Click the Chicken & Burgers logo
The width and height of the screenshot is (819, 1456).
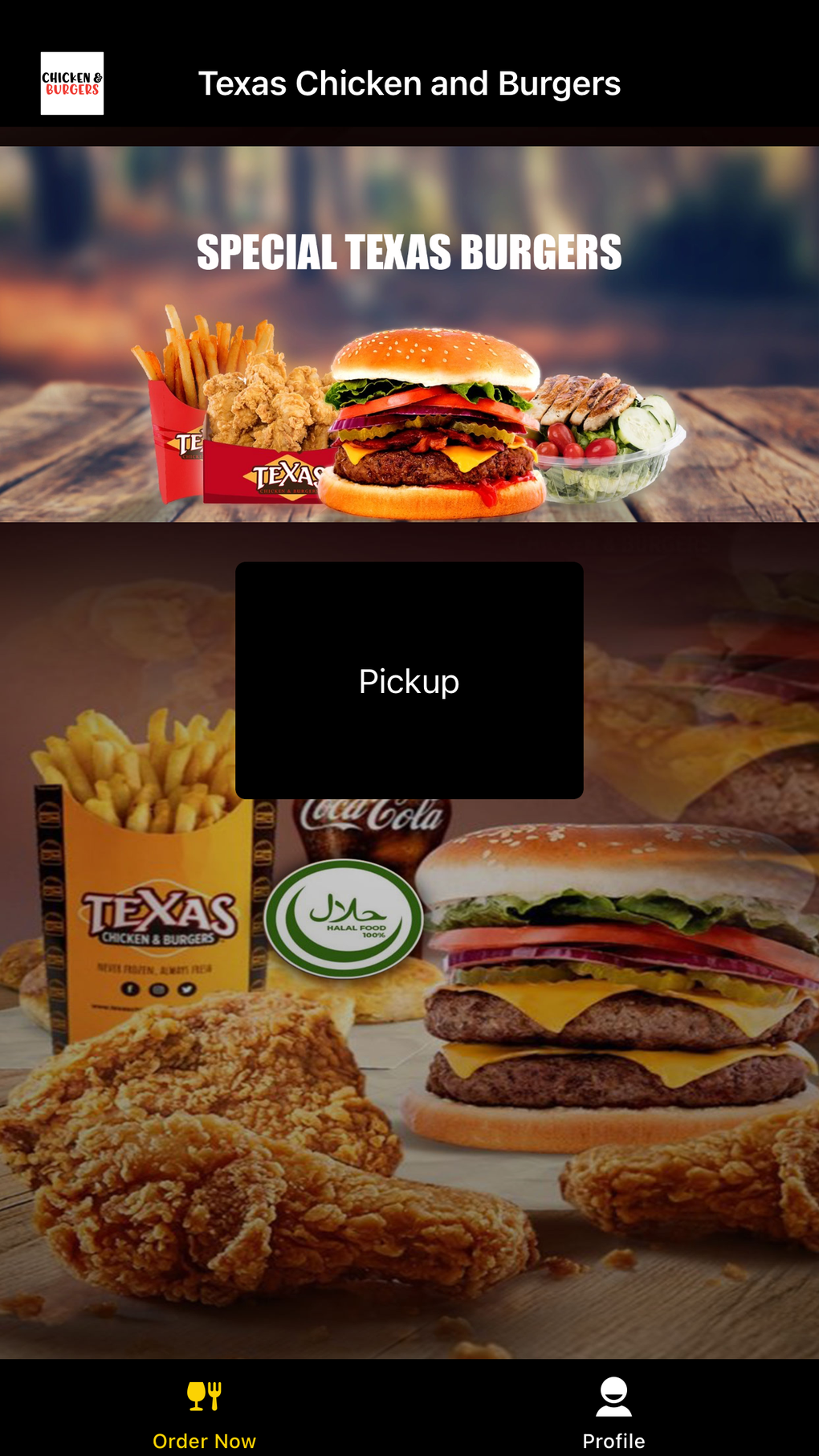71,81
